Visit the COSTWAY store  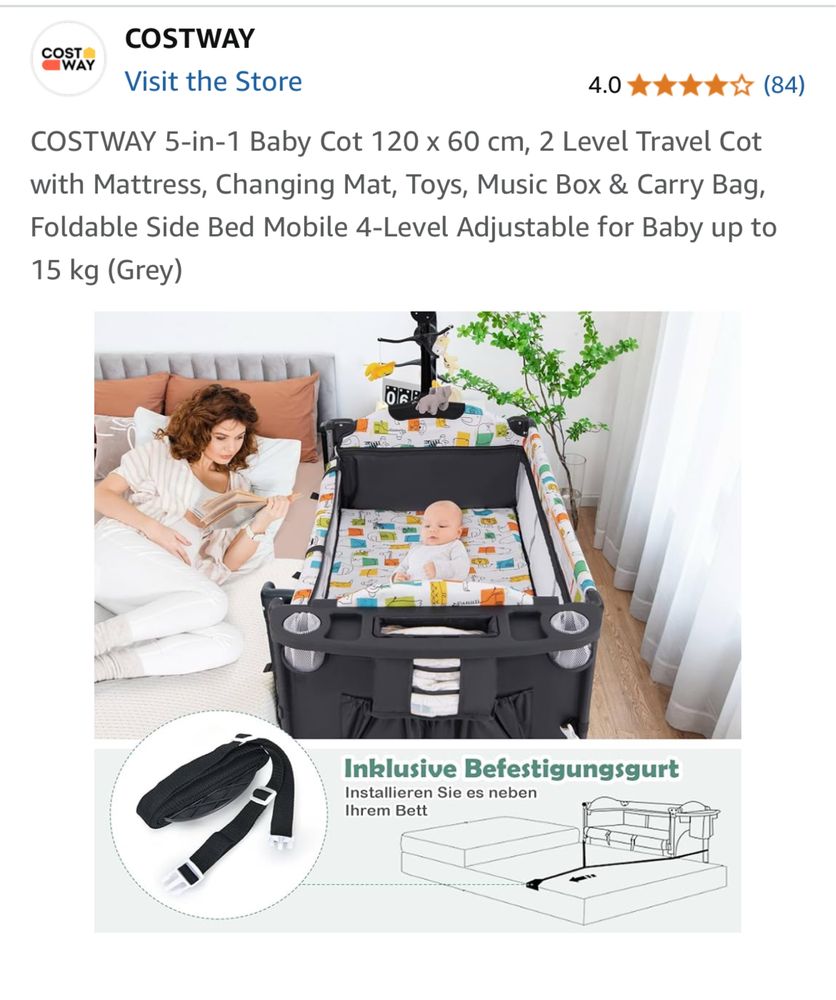tap(212, 81)
